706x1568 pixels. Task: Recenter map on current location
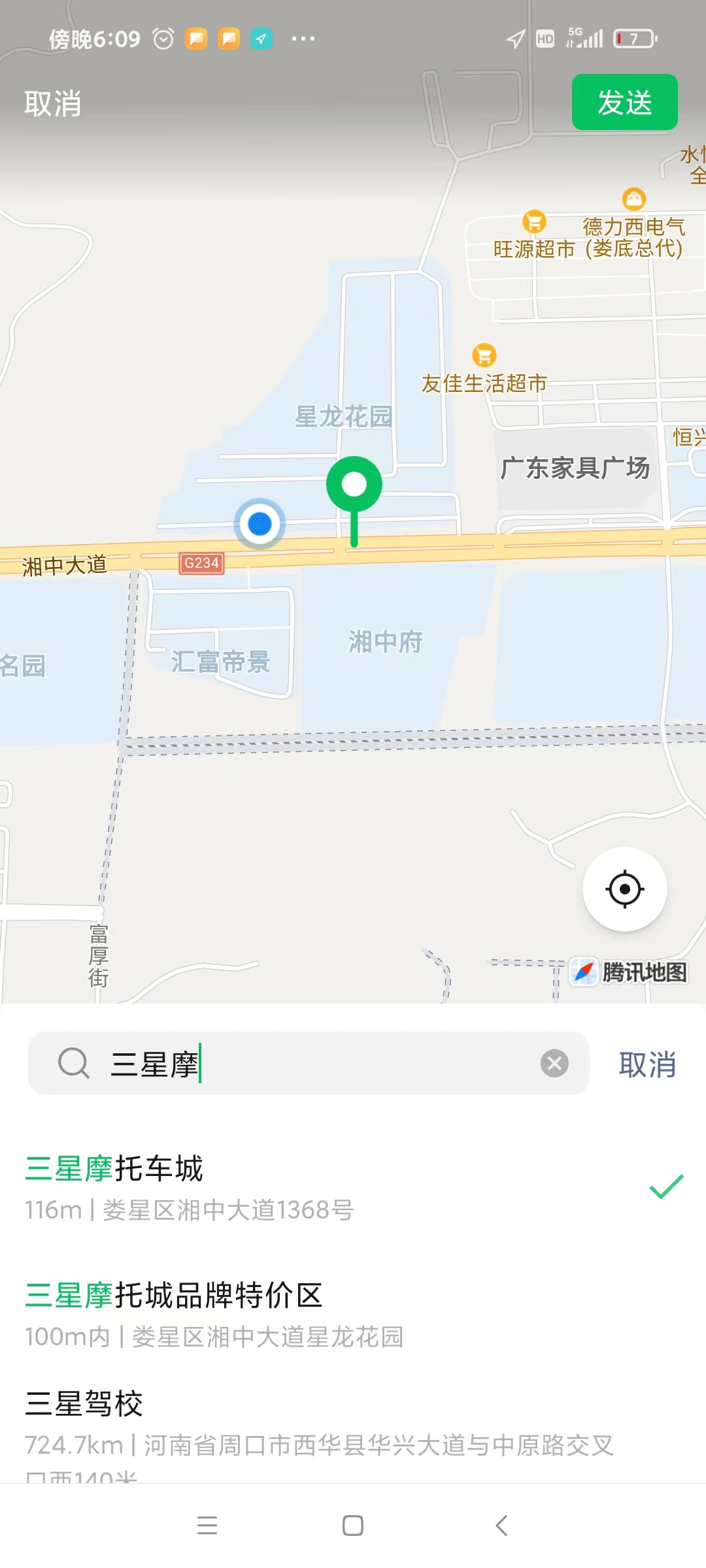pyautogui.click(x=624, y=889)
